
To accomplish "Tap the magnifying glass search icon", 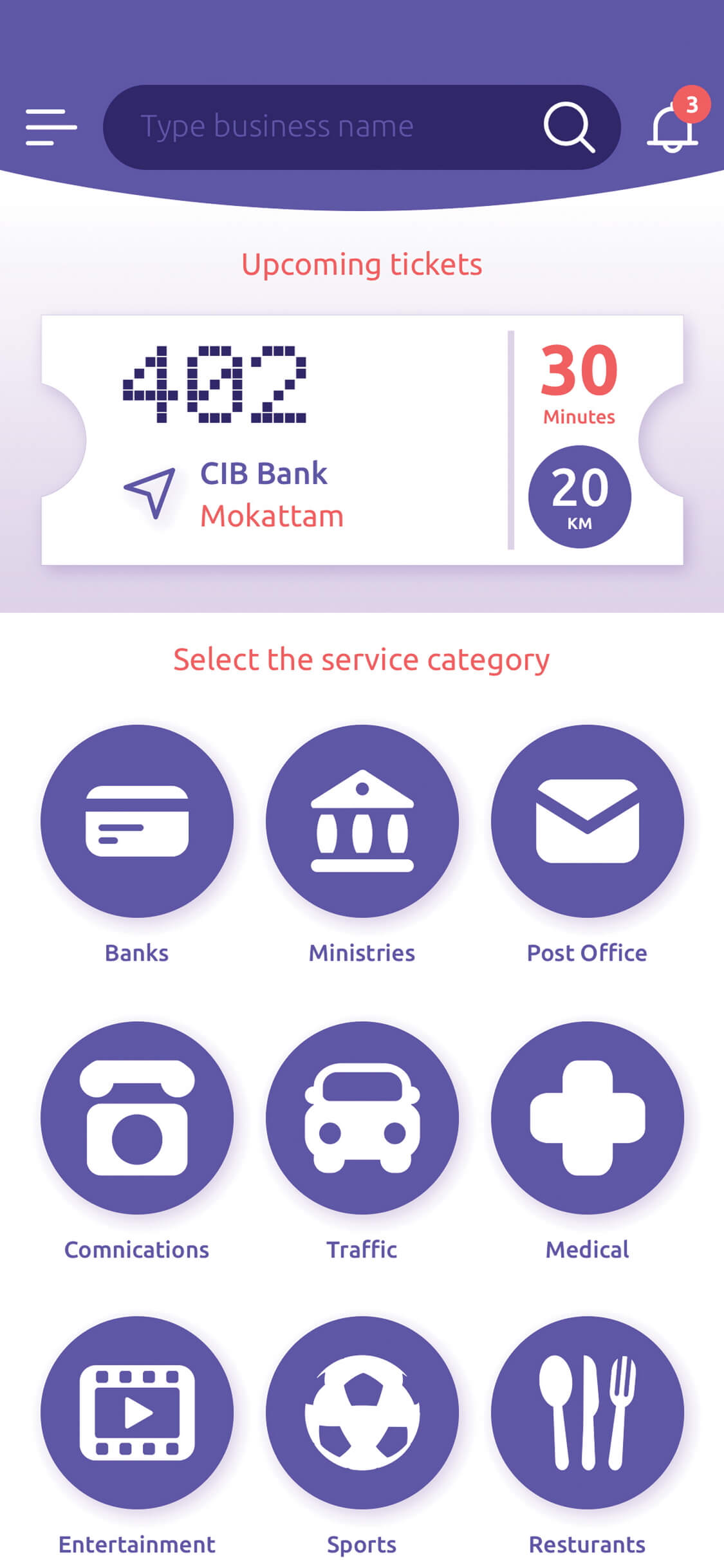I will (568, 127).
